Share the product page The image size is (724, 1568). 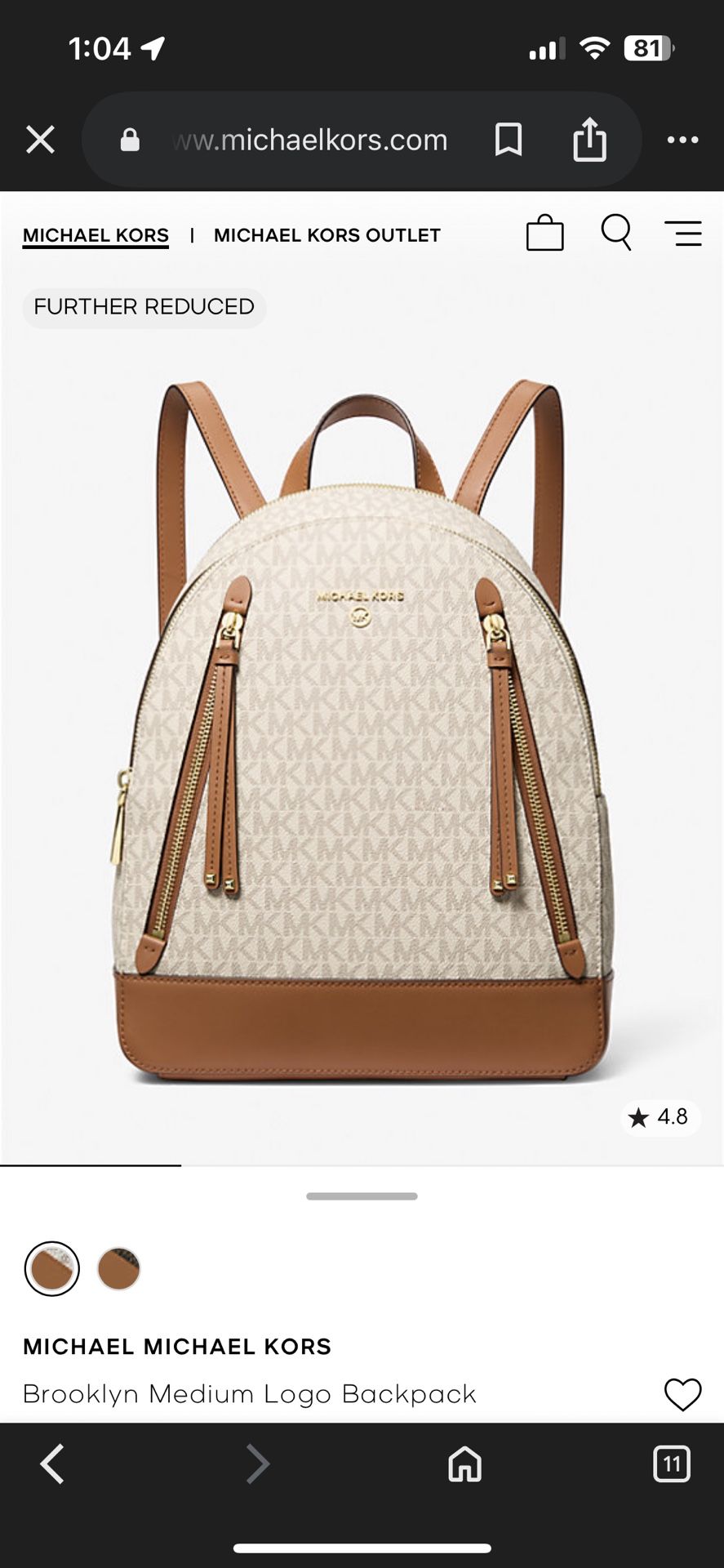pos(589,139)
